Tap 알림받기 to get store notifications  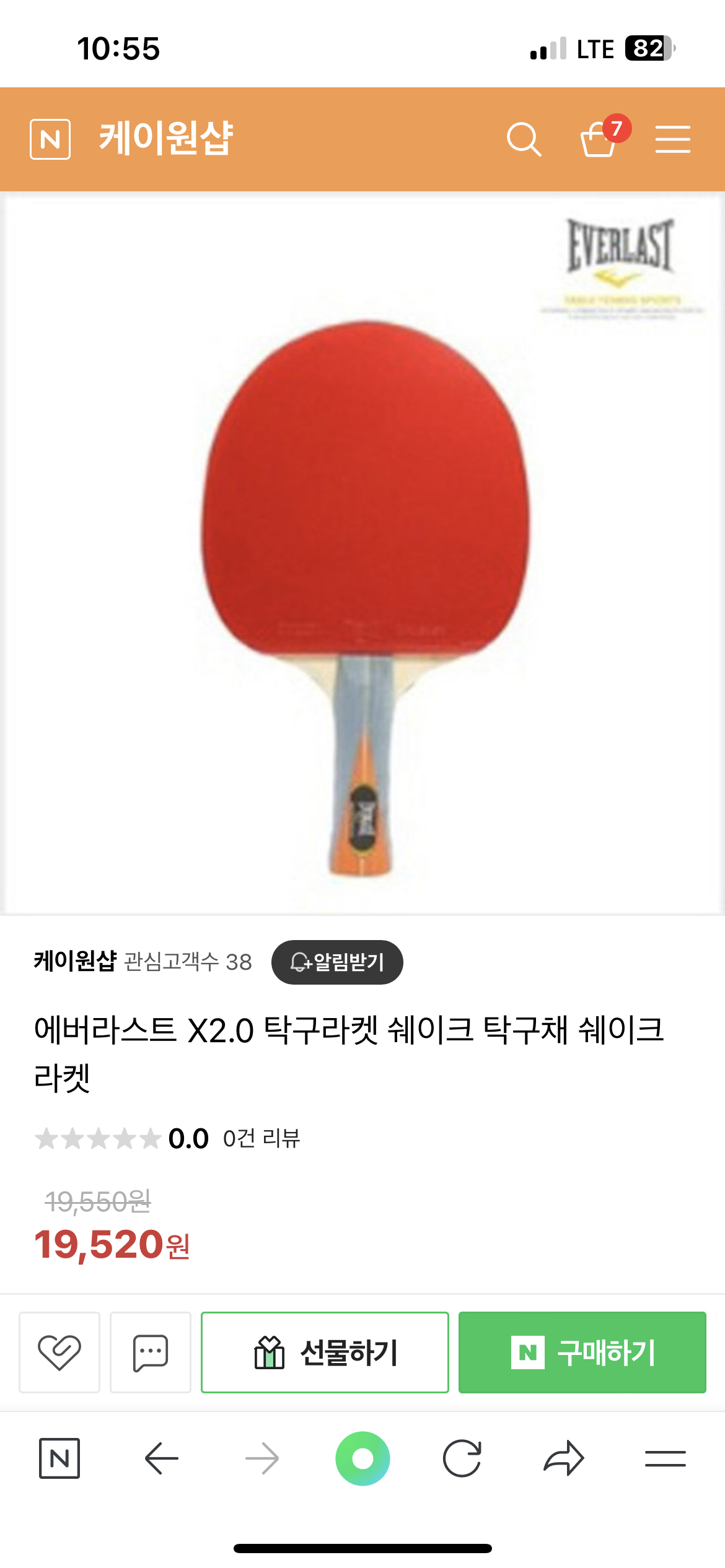point(337,962)
